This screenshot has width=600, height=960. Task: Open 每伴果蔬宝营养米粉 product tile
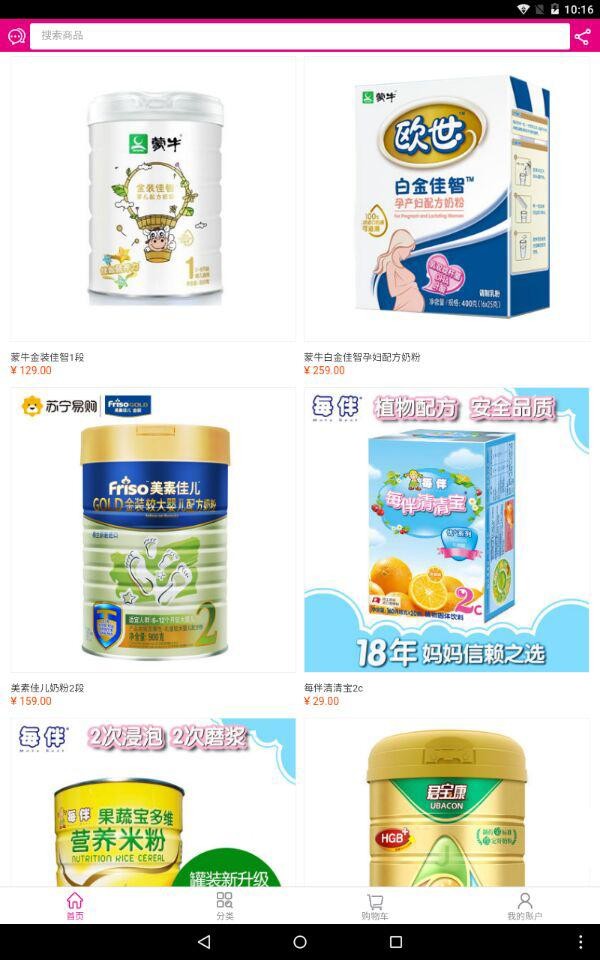tap(153, 802)
